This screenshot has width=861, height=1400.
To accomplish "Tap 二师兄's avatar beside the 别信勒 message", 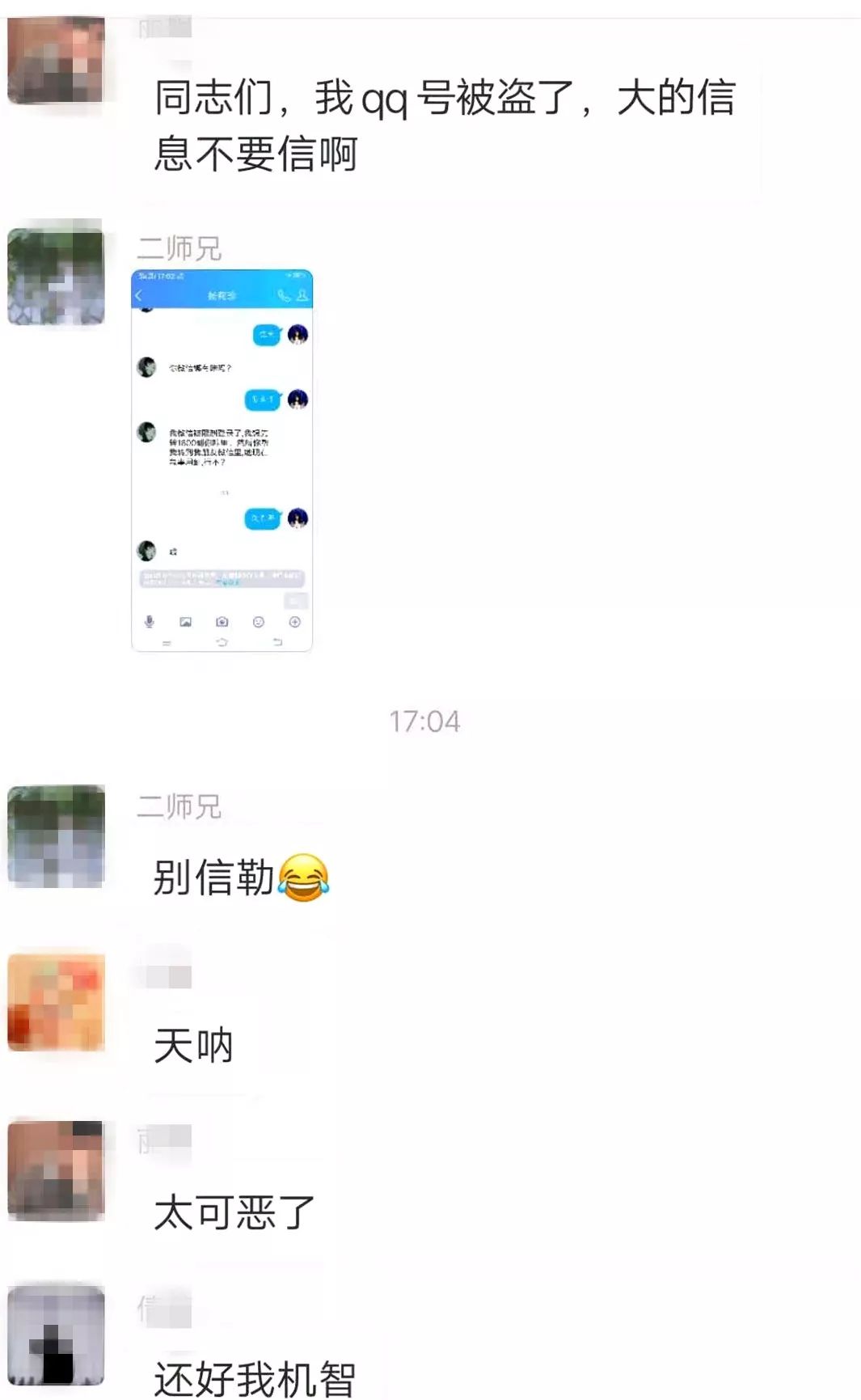I will pyautogui.click(x=56, y=835).
